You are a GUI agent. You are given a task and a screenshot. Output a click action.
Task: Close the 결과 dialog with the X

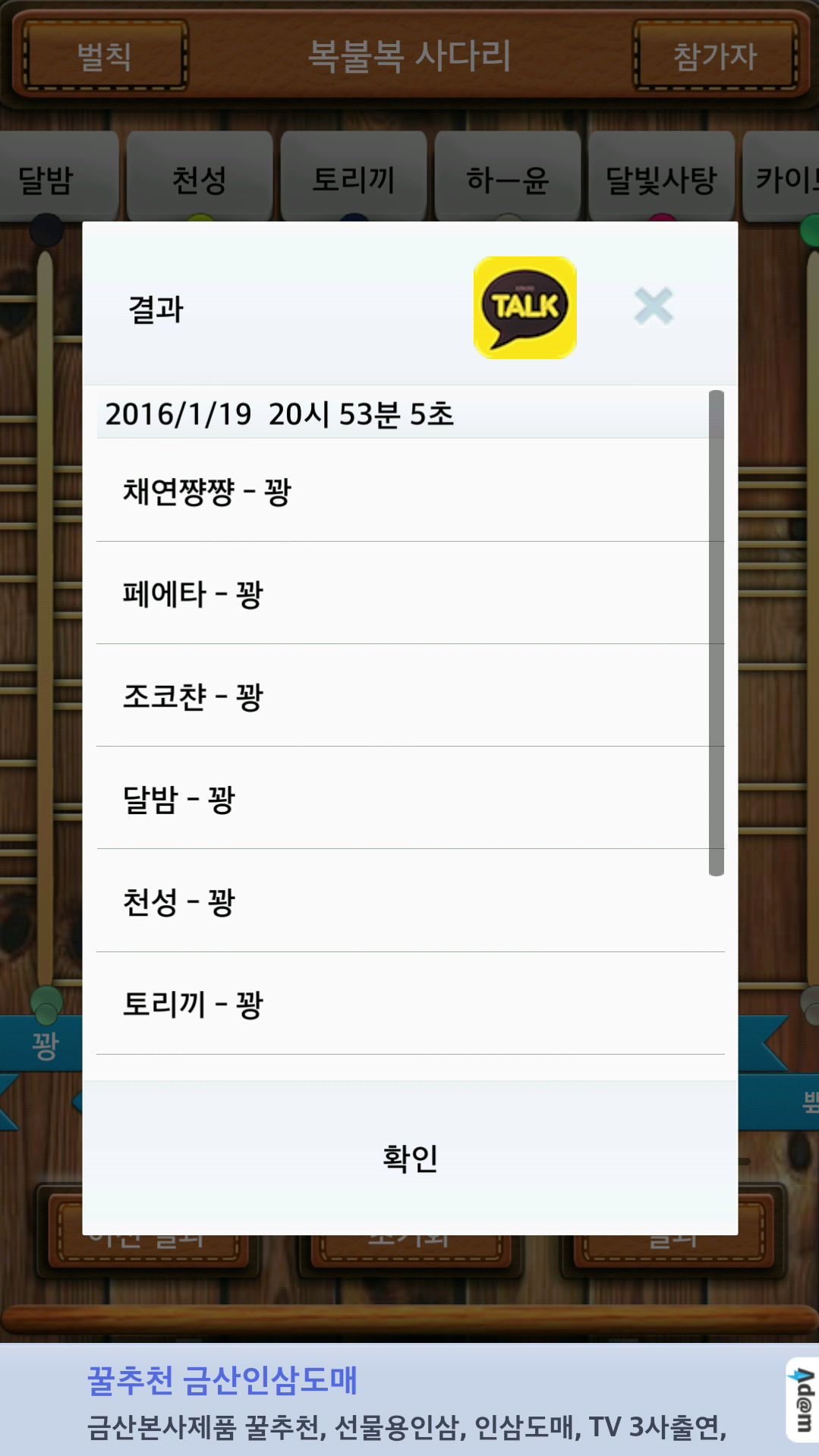tap(654, 307)
